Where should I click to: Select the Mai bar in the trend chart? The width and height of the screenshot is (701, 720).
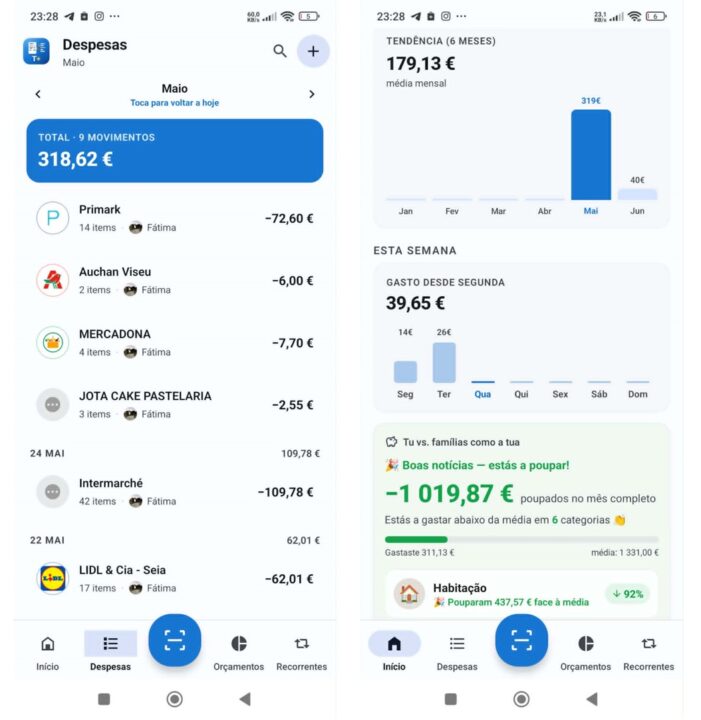coord(591,155)
